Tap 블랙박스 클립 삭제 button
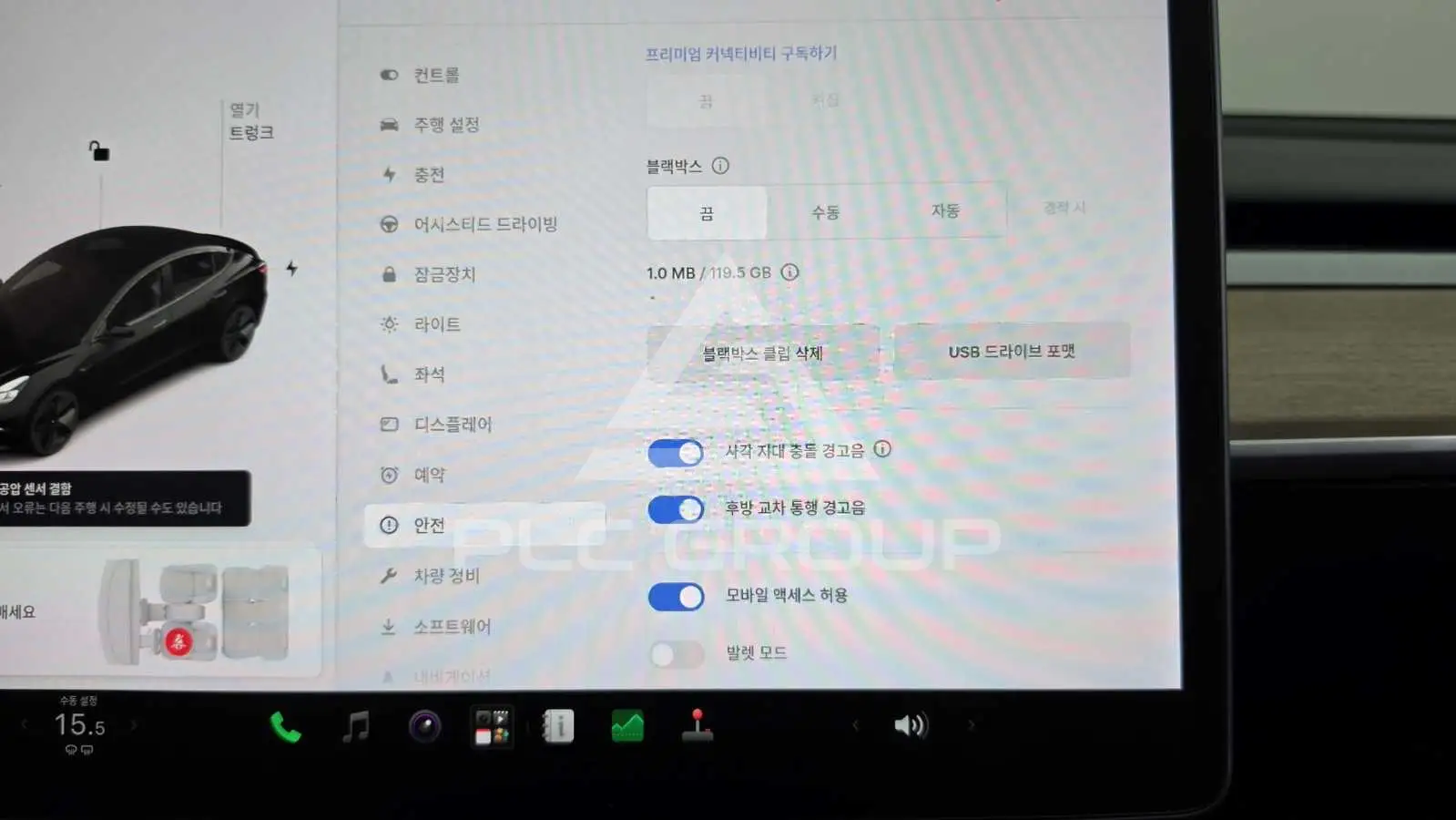This screenshot has width=1456, height=820. 763,354
